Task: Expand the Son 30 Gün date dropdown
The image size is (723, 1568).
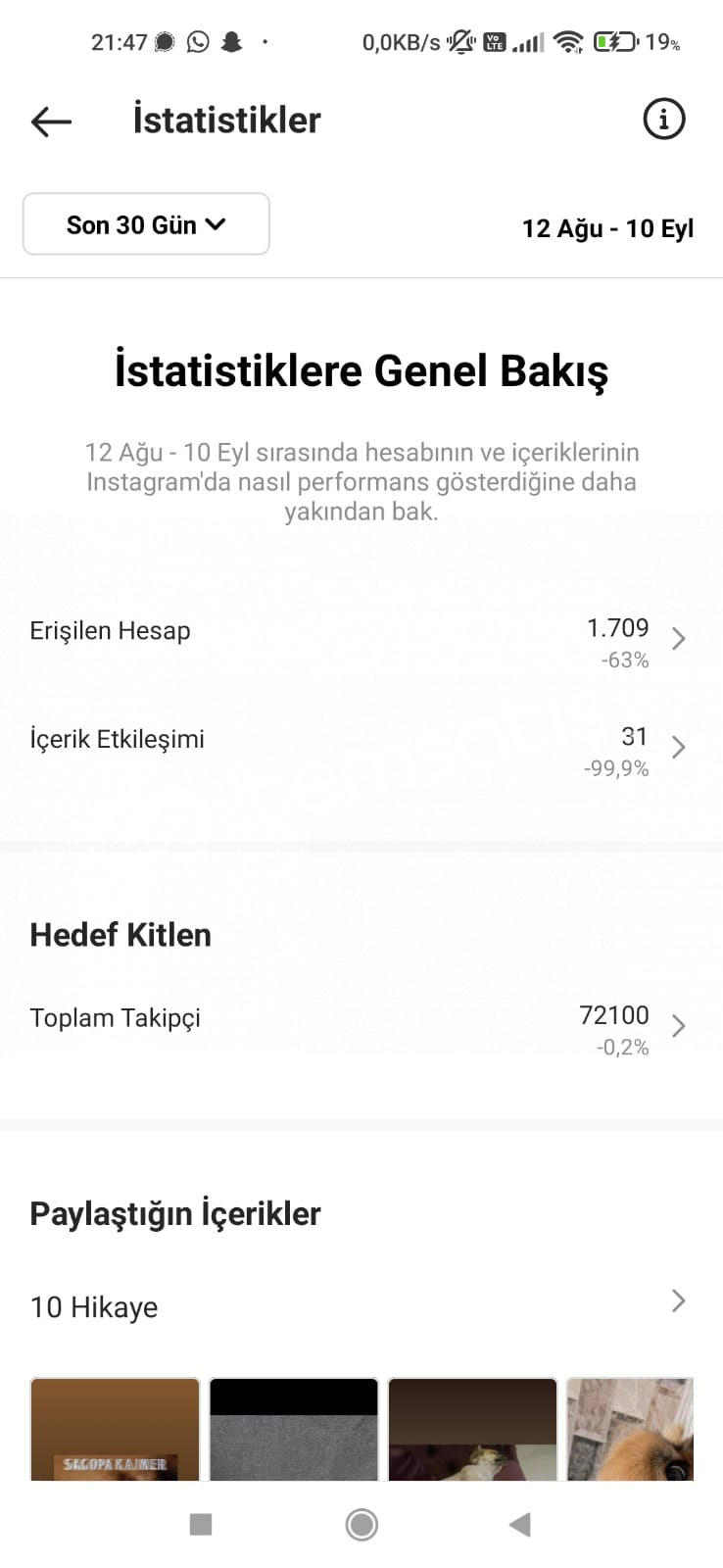Action: tap(146, 224)
